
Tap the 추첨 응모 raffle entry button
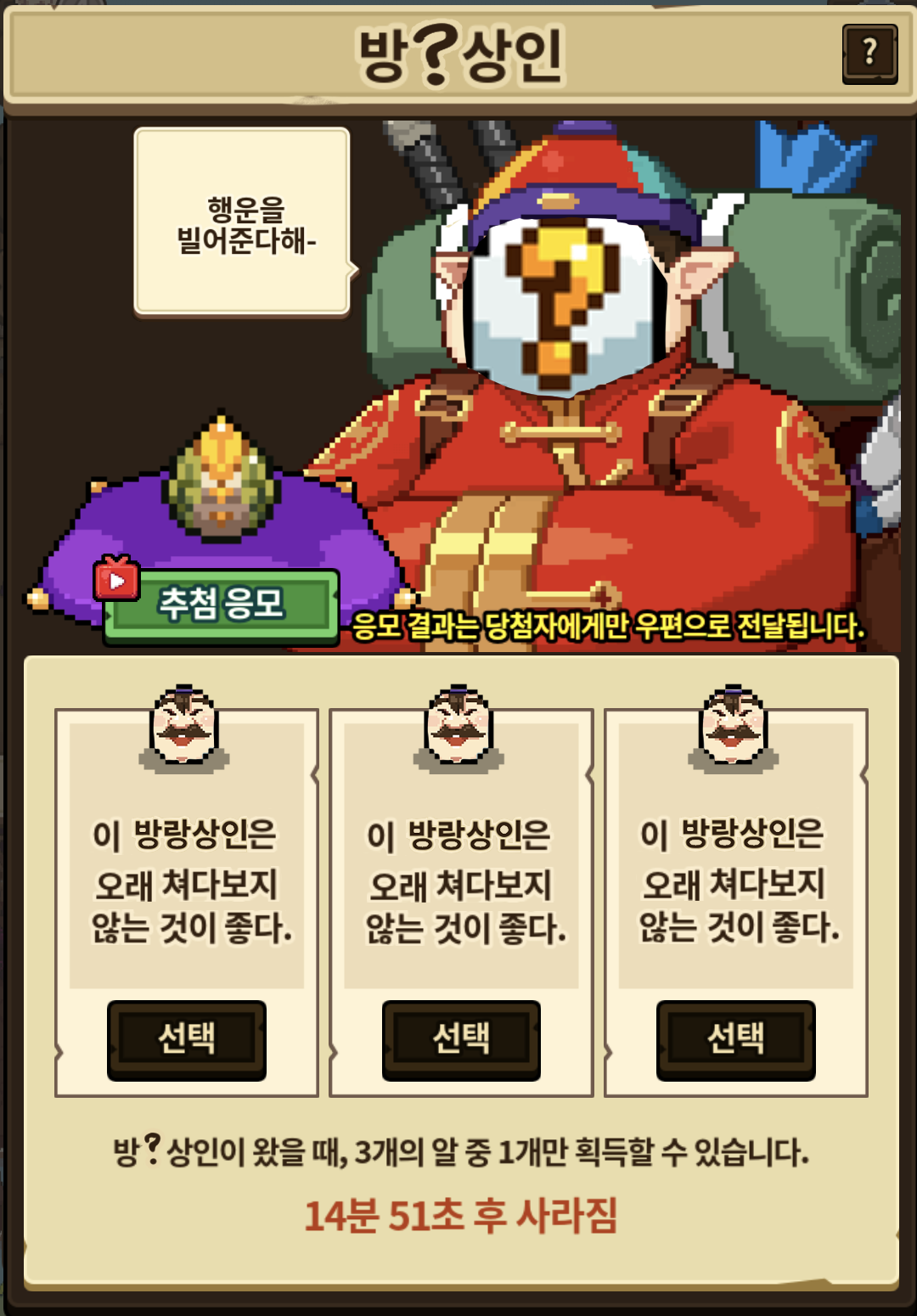pyautogui.click(x=221, y=605)
